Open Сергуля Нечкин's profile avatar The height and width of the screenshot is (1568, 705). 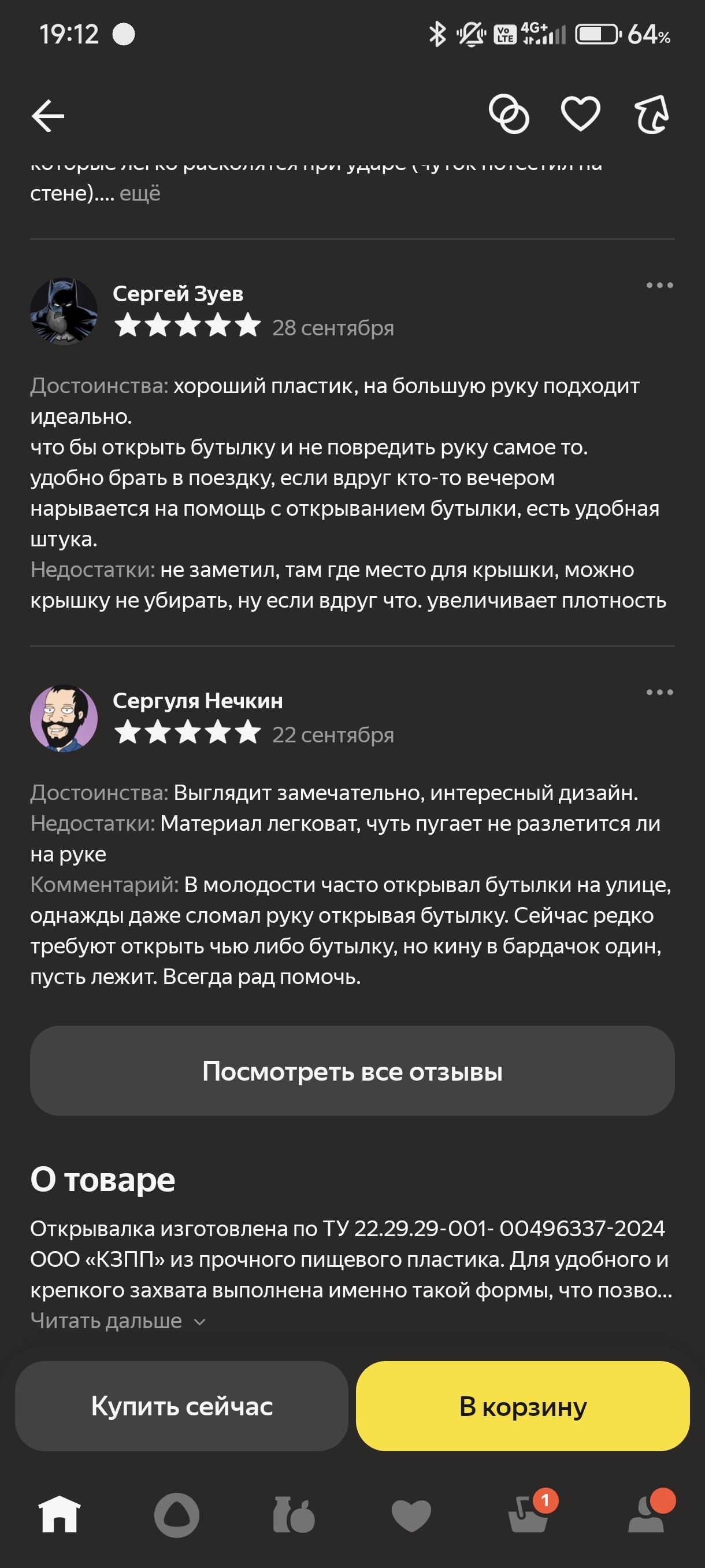point(64,718)
